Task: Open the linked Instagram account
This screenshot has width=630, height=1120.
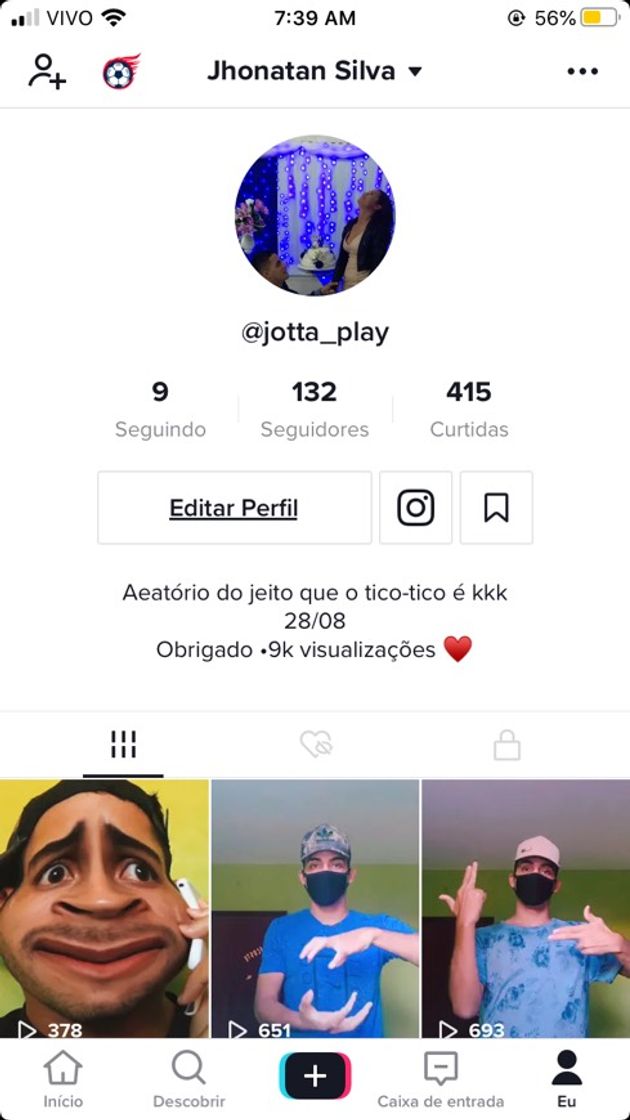Action: pos(416,508)
